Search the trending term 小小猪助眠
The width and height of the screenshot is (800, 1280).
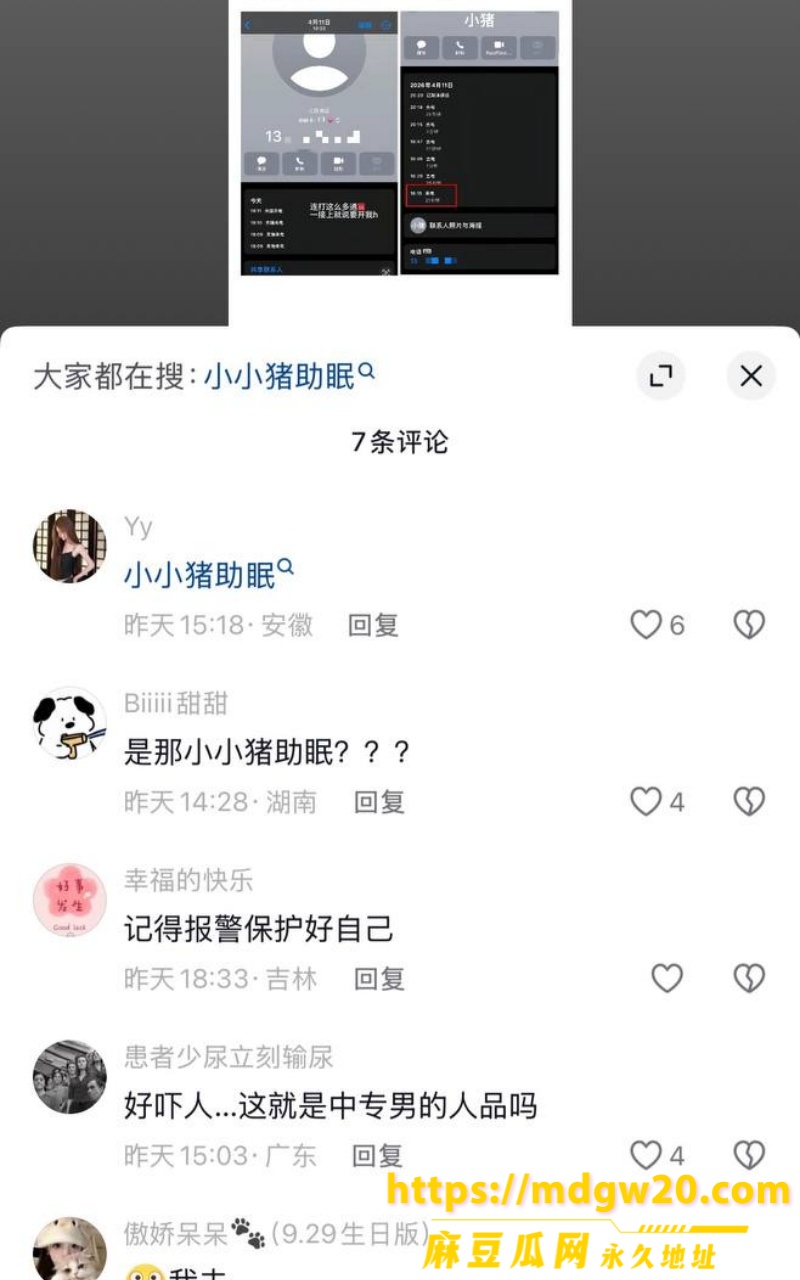pyautogui.click(x=289, y=376)
